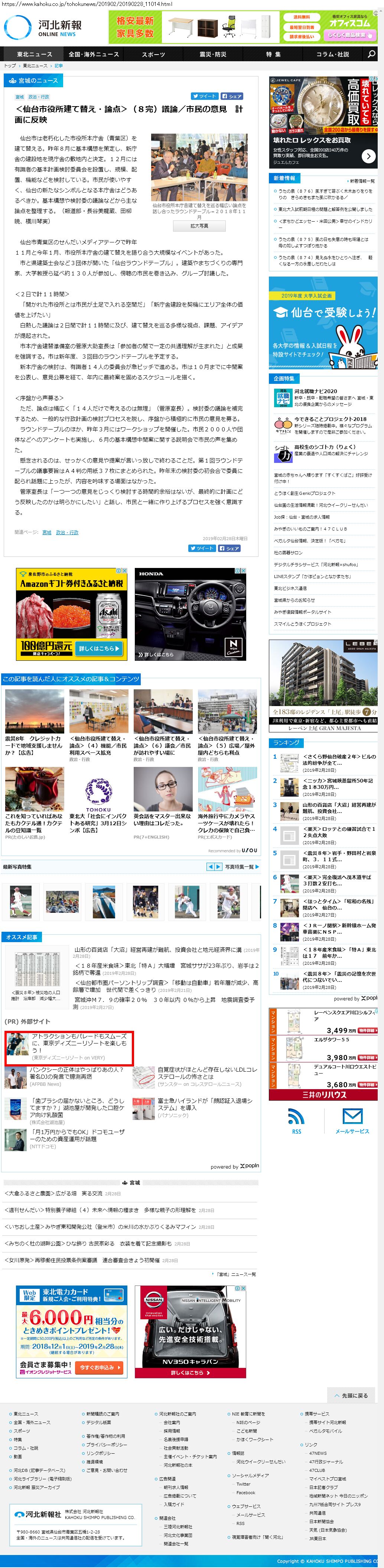The image size is (384, 1568).
Task: Select the スポーツ navigation tab
Action: coord(153,54)
